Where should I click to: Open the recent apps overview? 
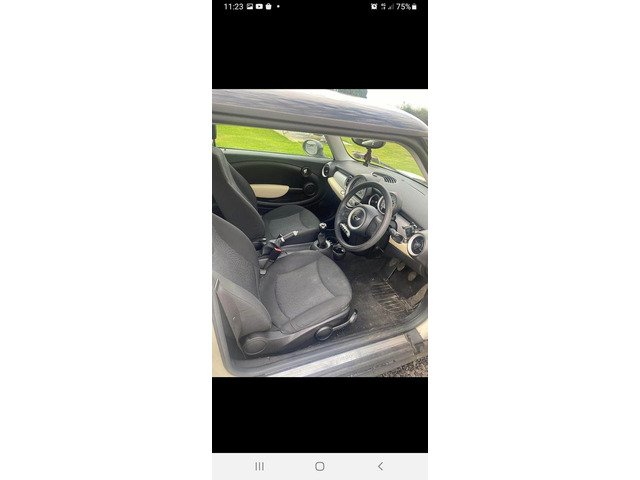(259, 466)
